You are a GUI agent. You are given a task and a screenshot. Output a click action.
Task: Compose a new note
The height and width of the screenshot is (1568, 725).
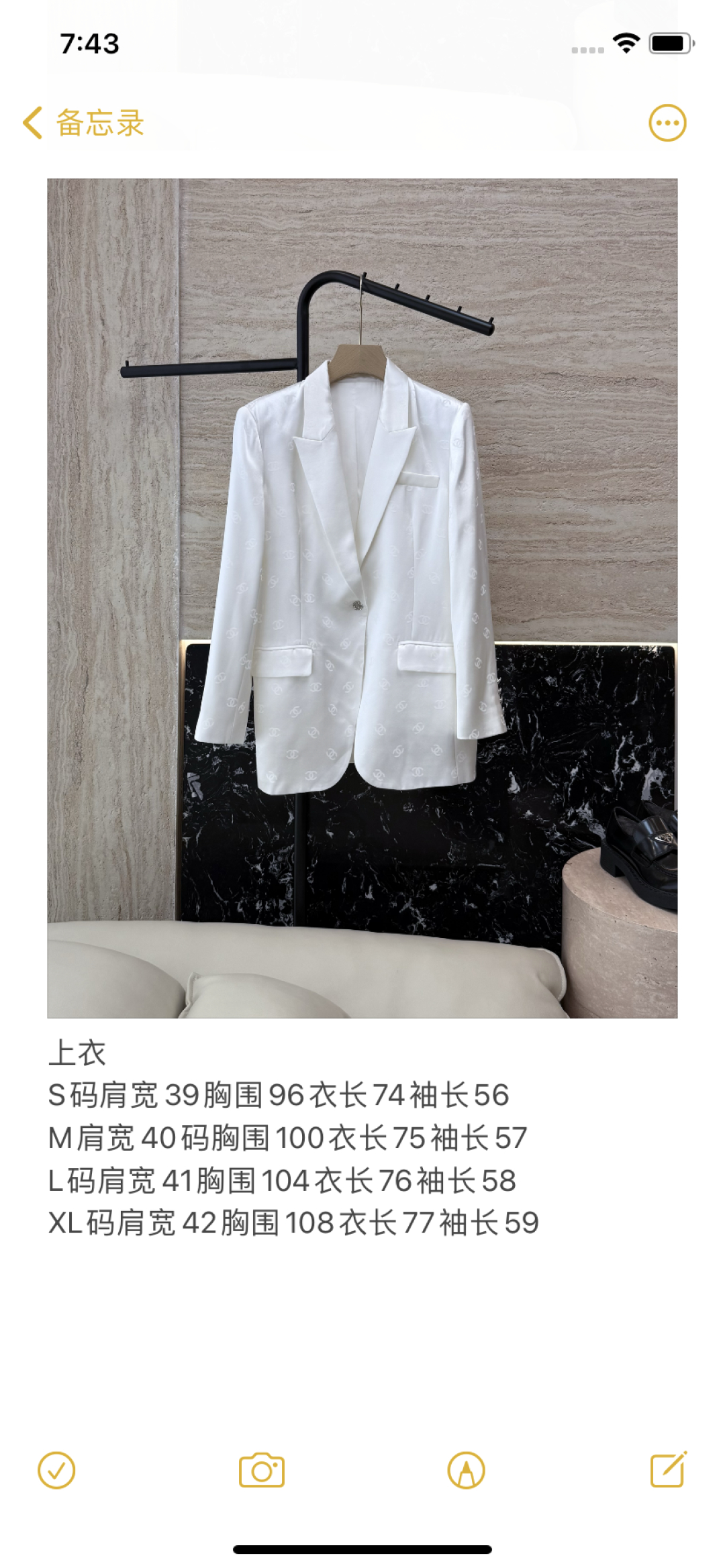point(669,1470)
